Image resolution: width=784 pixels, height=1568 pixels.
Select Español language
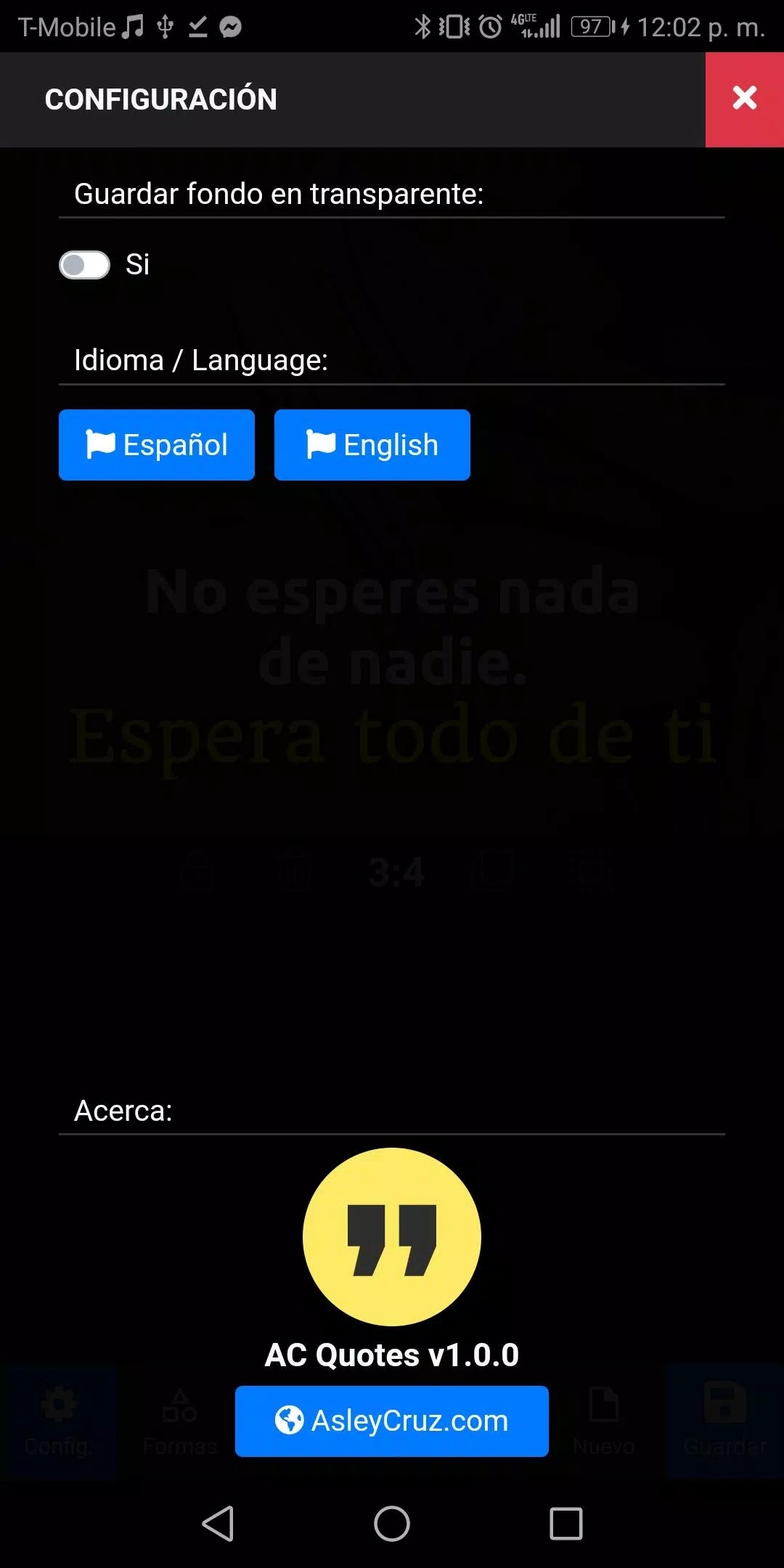click(x=157, y=445)
